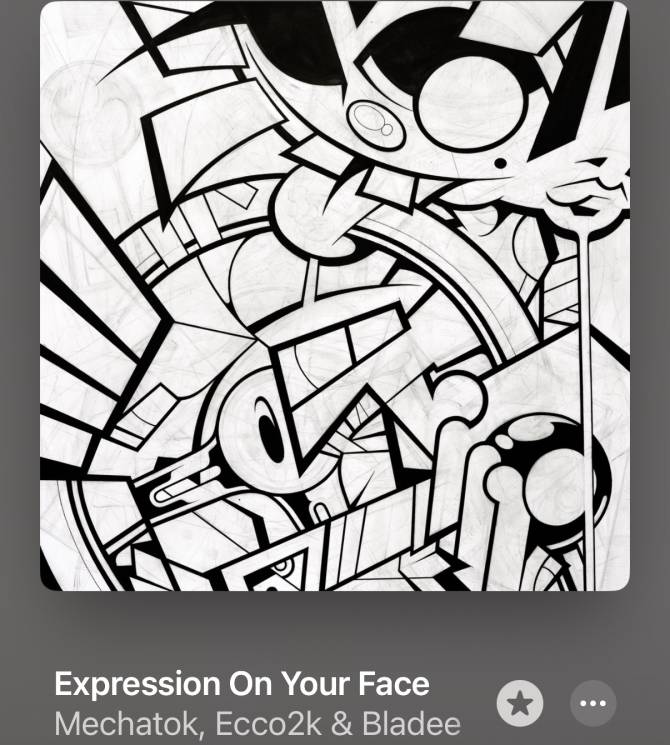Favorite the song Expression On Your Face

coord(520,704)
